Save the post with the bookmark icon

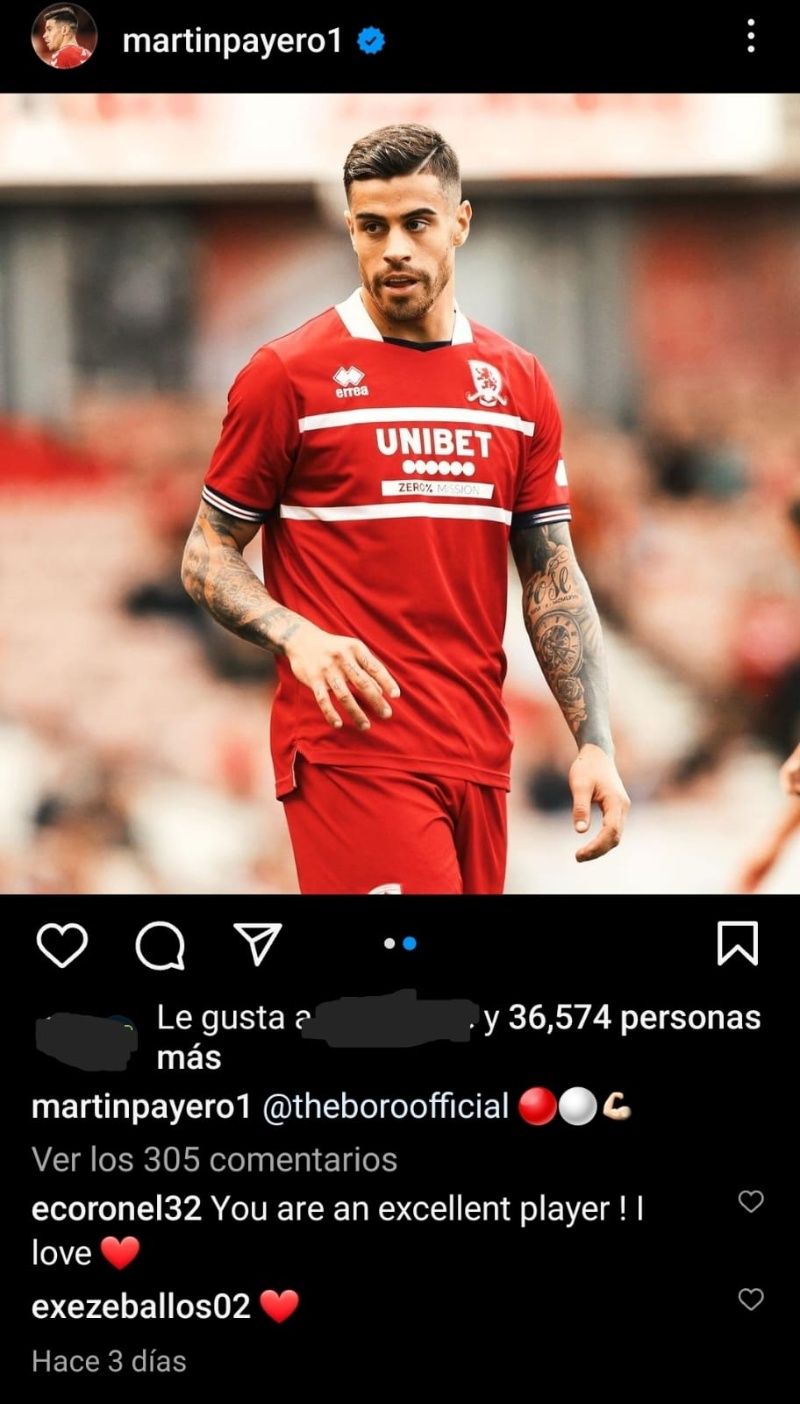click(x=738, y=944)
